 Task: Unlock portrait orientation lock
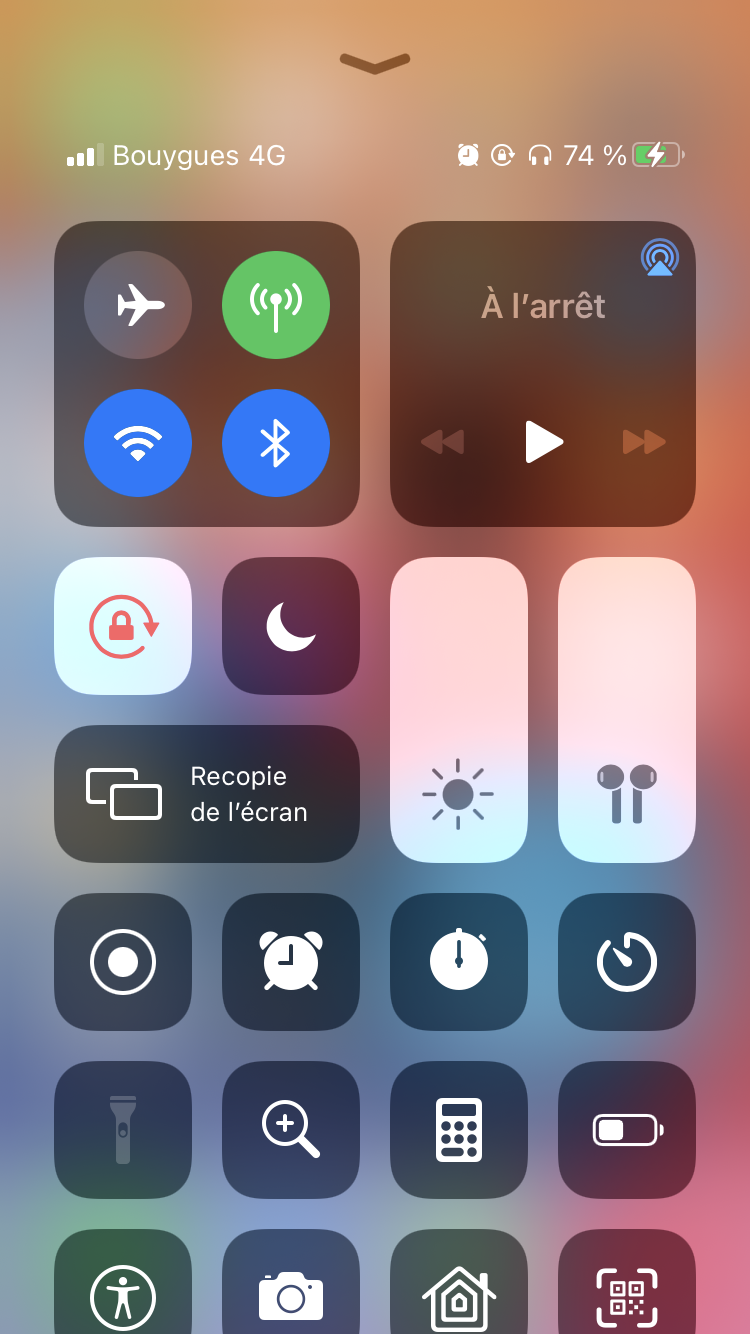(x=123, y=626)
